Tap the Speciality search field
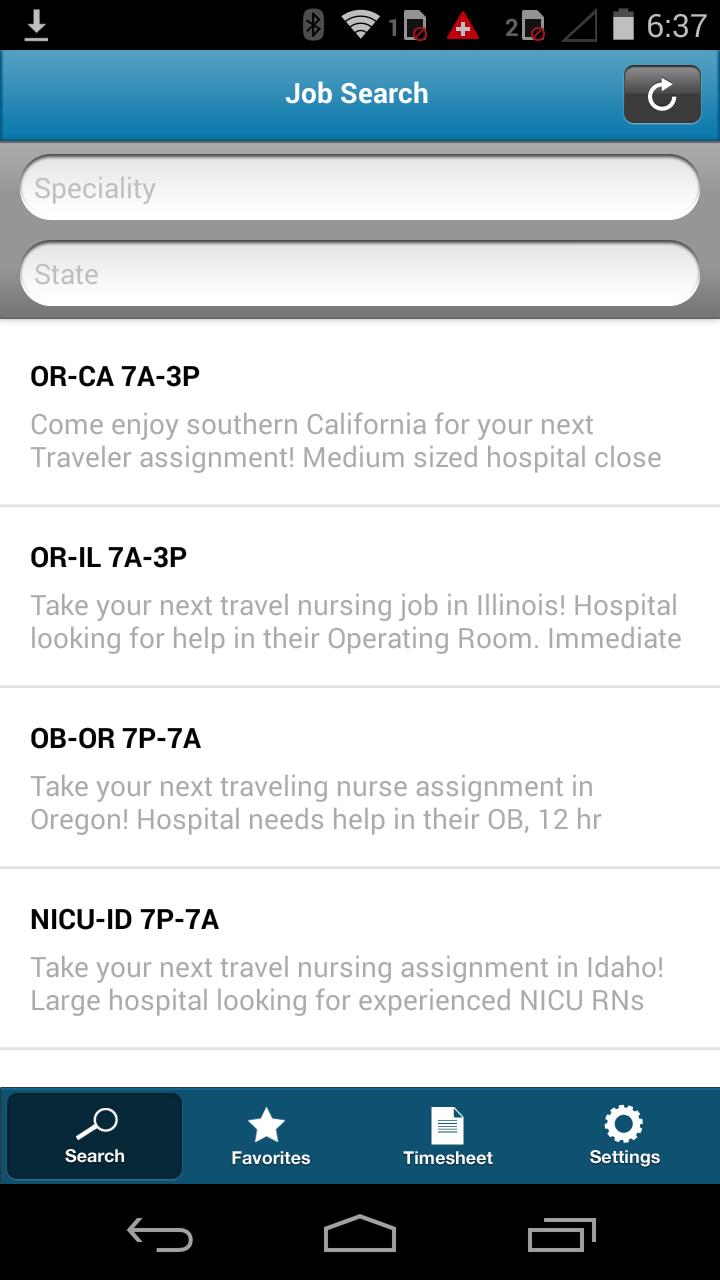This screenshot has width=720, height=1280. tap(360, 187)
